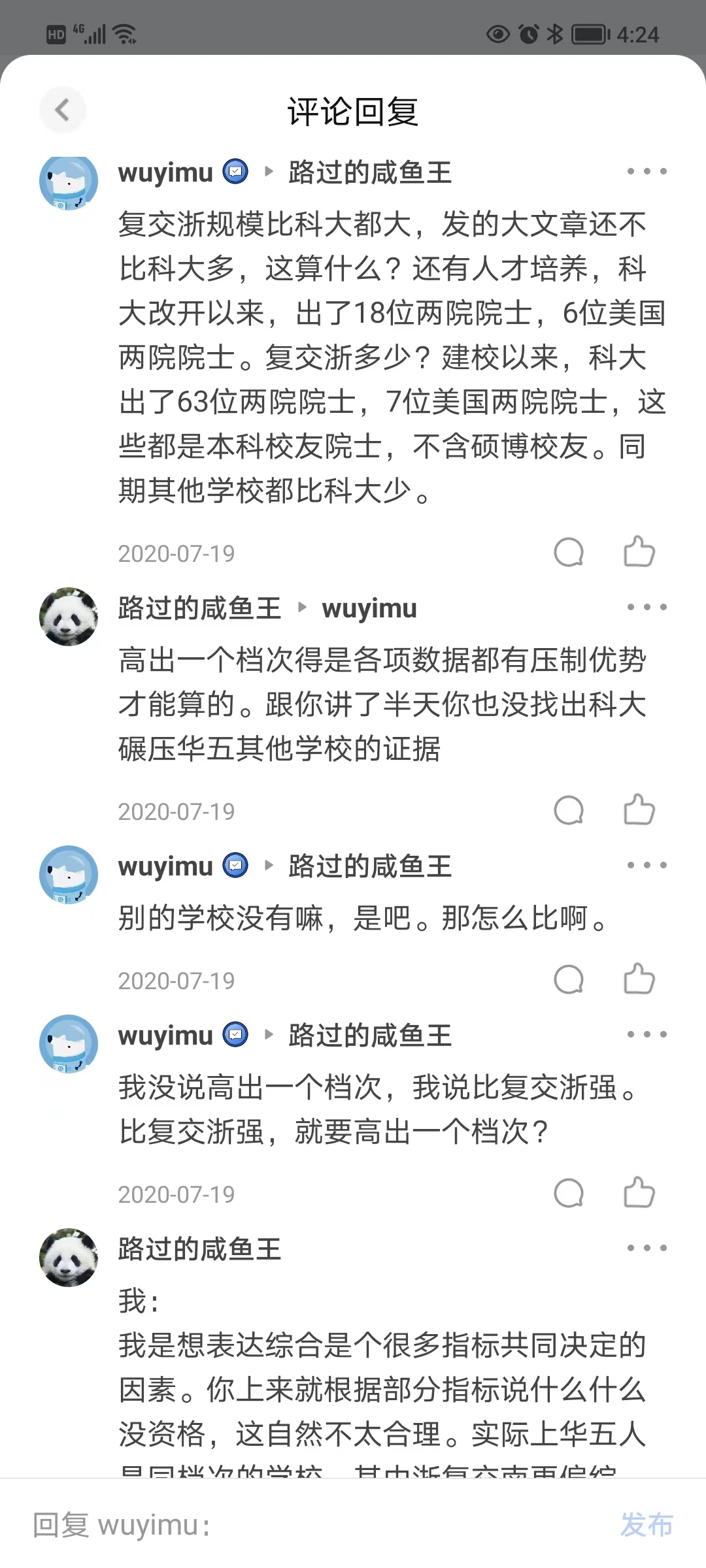Like 路过的咸鱼王's comment about 高出一个档次
This screenshot has height=1568, width=706.
click(639, 810)
